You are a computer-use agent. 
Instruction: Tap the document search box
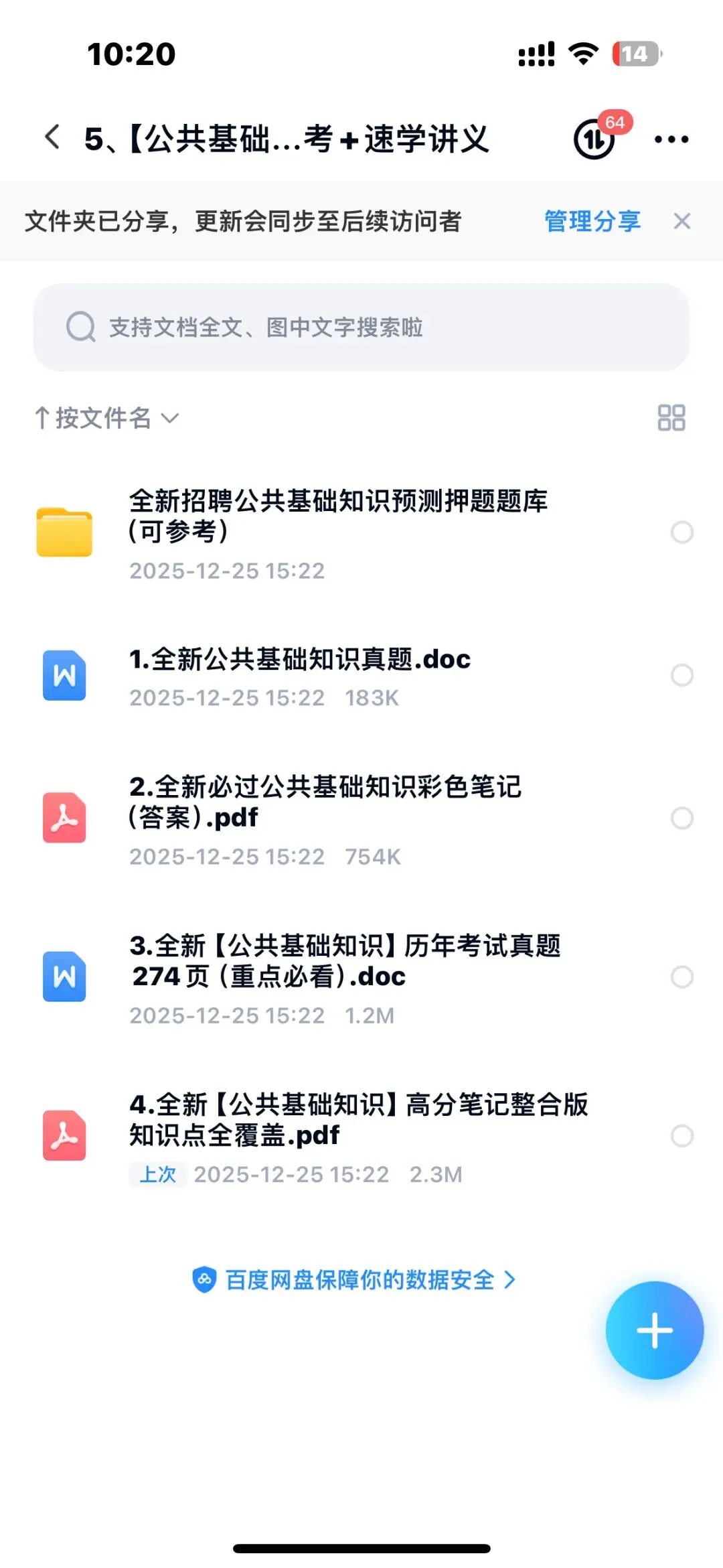[361, 328]
